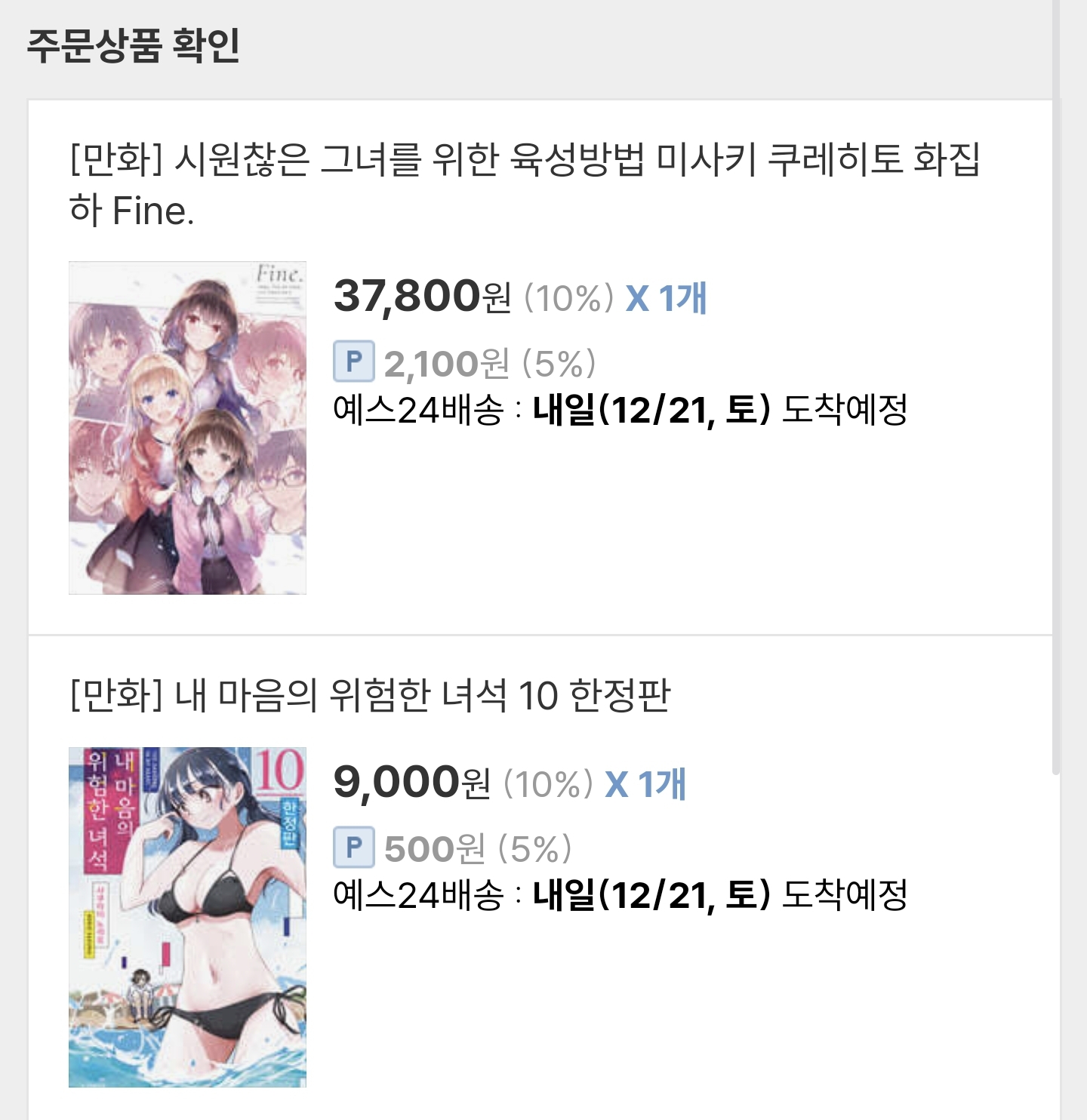Open the 시원찮은 그녀를 위한 육성방법 product title

pyautogui.click(x=524, y=183)
